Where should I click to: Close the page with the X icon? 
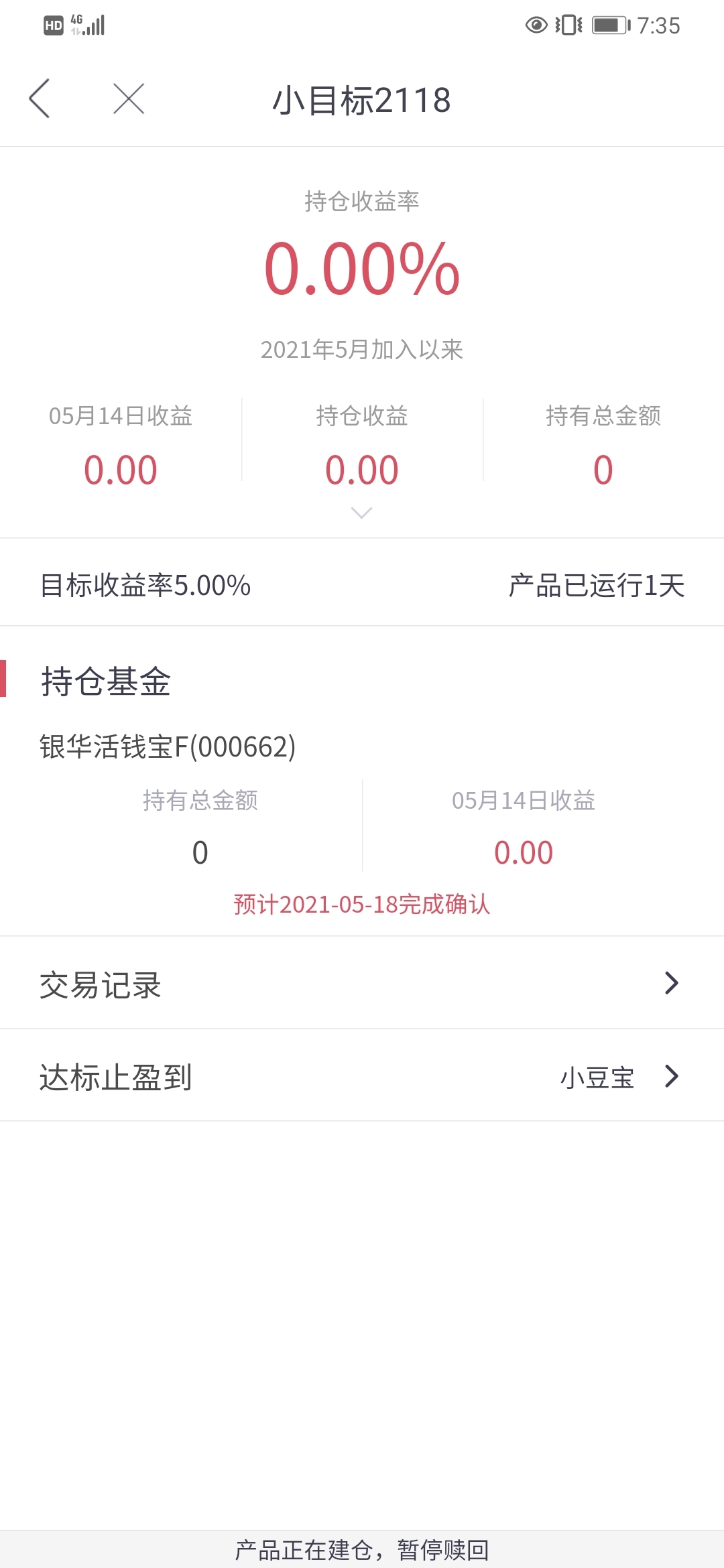click(129, 99)
